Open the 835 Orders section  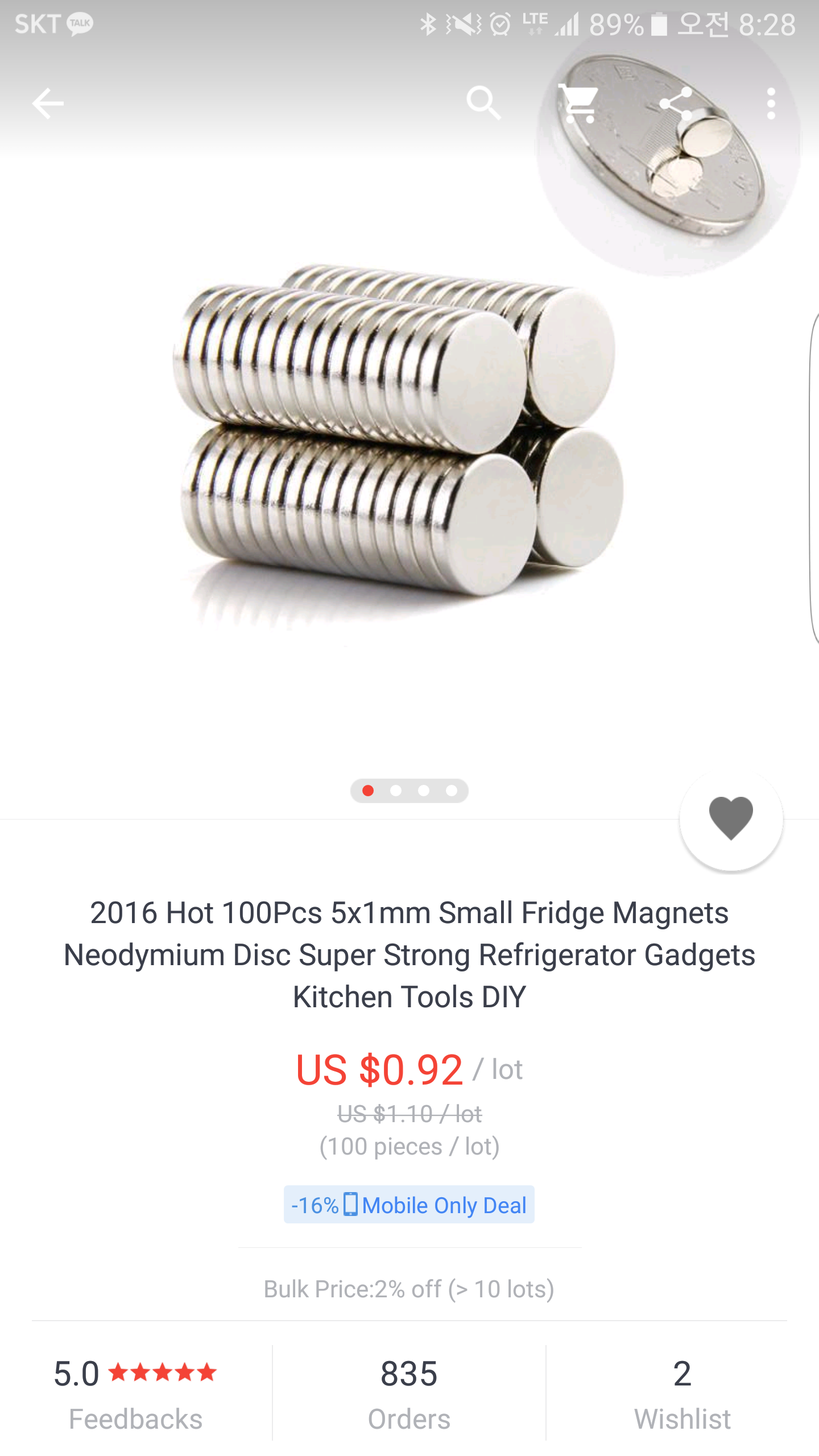click(x=409, y=1393)
